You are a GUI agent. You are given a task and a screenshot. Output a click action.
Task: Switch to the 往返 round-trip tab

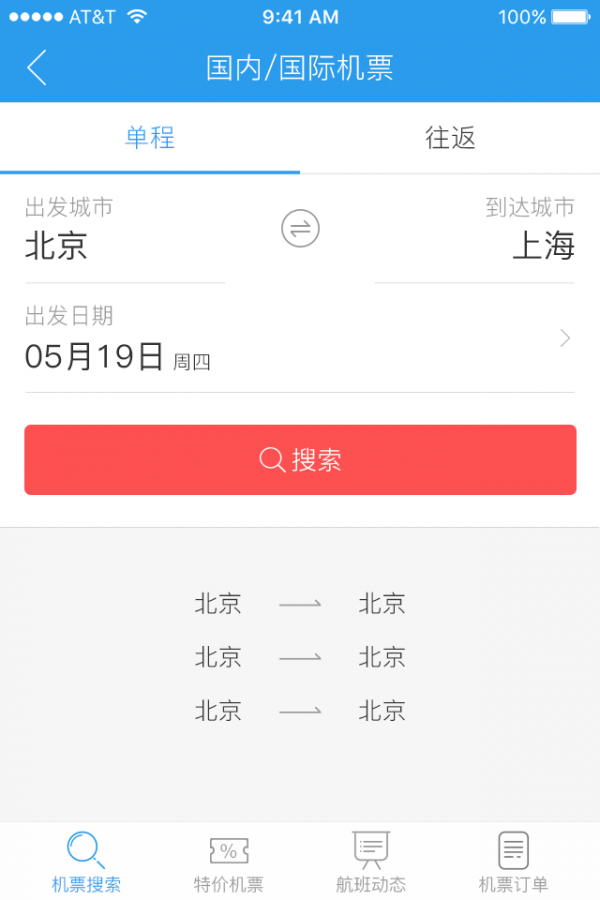point(450,138)
